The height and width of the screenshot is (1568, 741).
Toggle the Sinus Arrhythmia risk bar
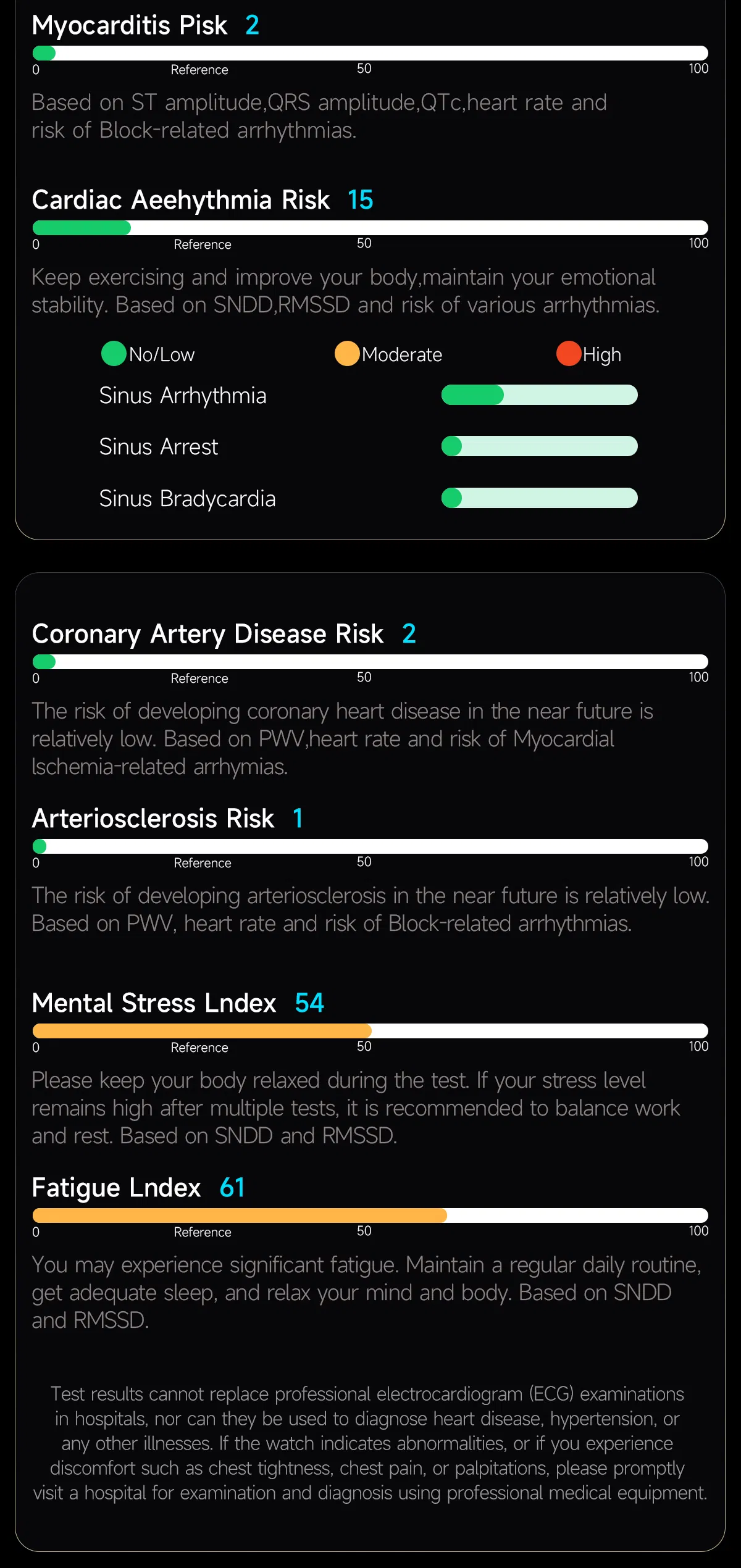pos(539,394)
